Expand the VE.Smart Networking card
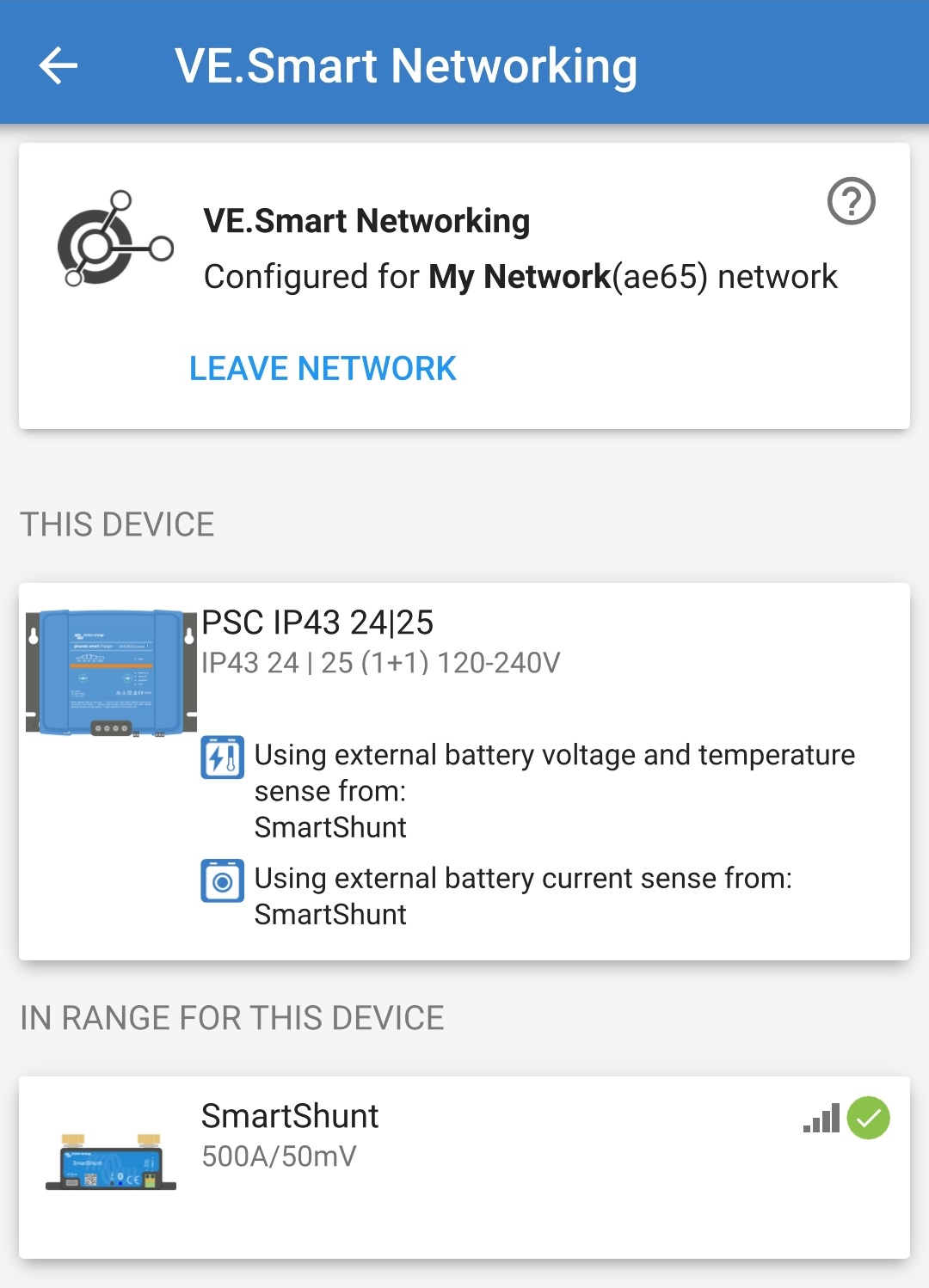 pos(464,284)
